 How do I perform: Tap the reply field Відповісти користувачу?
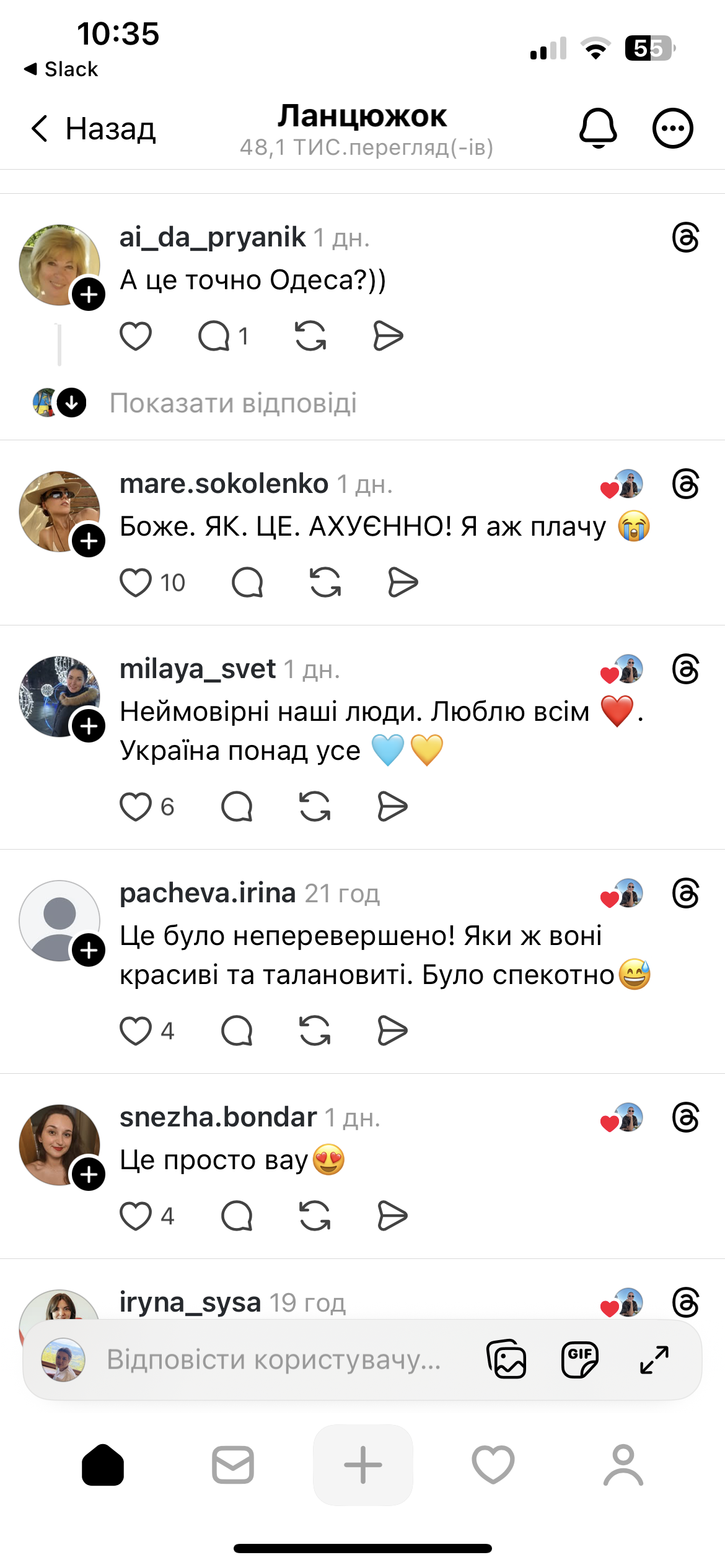273,1360
